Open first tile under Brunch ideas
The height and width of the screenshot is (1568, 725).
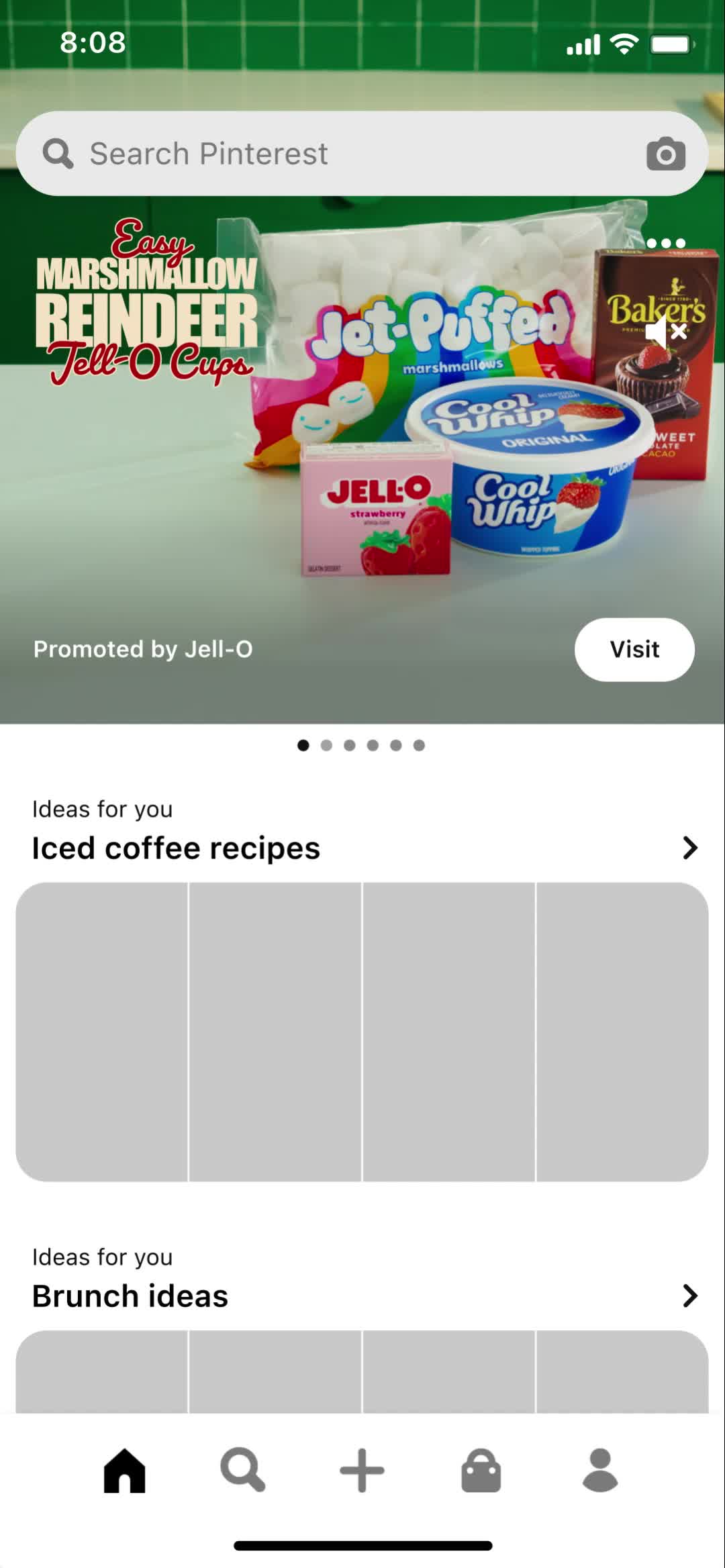[102, 1373]
